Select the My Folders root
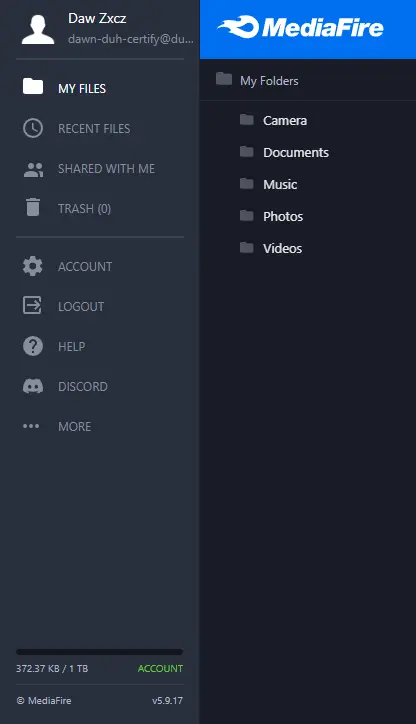The width and height of the screenshot is (416, 724). pos(308,80)
